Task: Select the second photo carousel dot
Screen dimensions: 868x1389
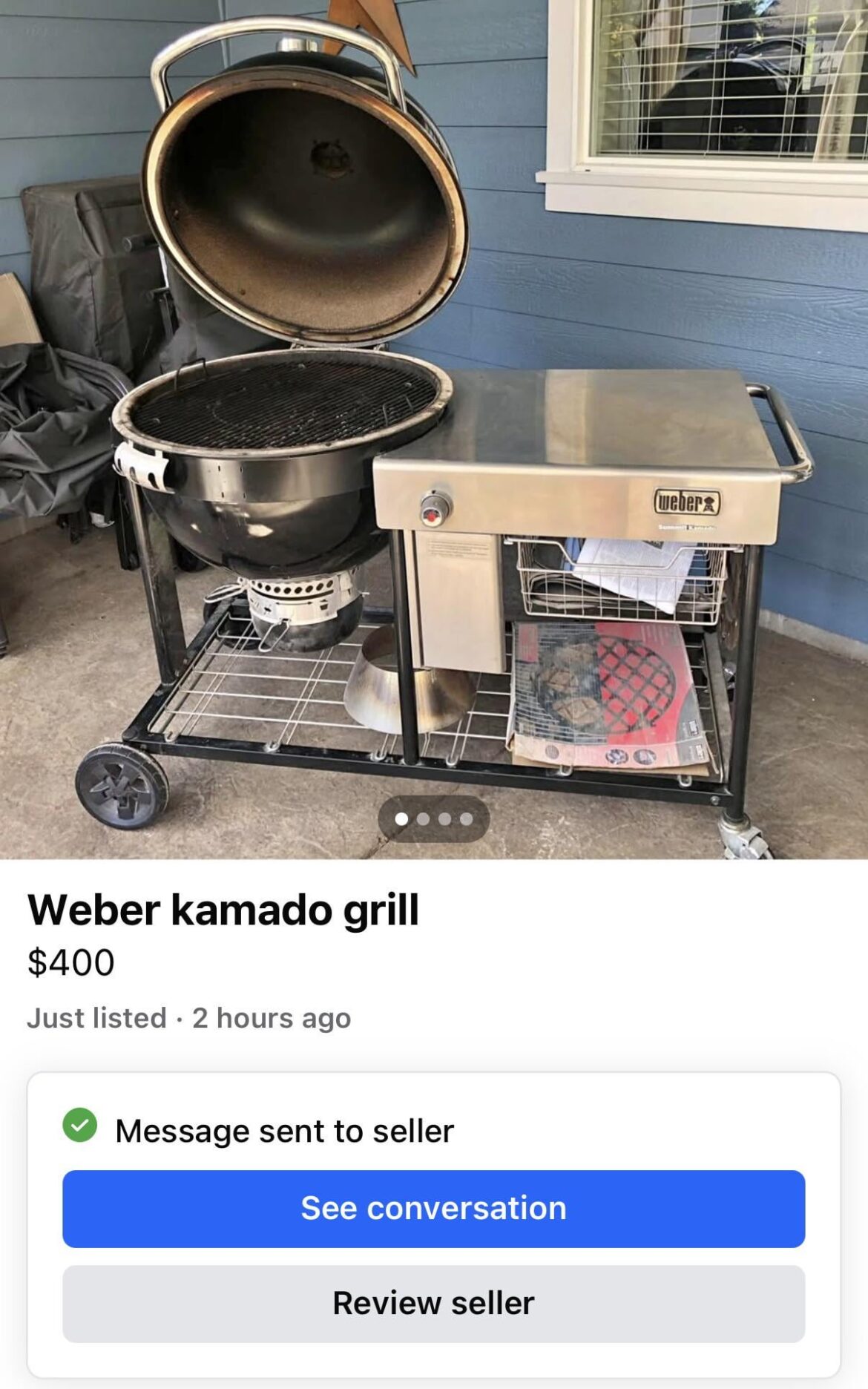Action: pyautogui.click(x=422, y=818)
